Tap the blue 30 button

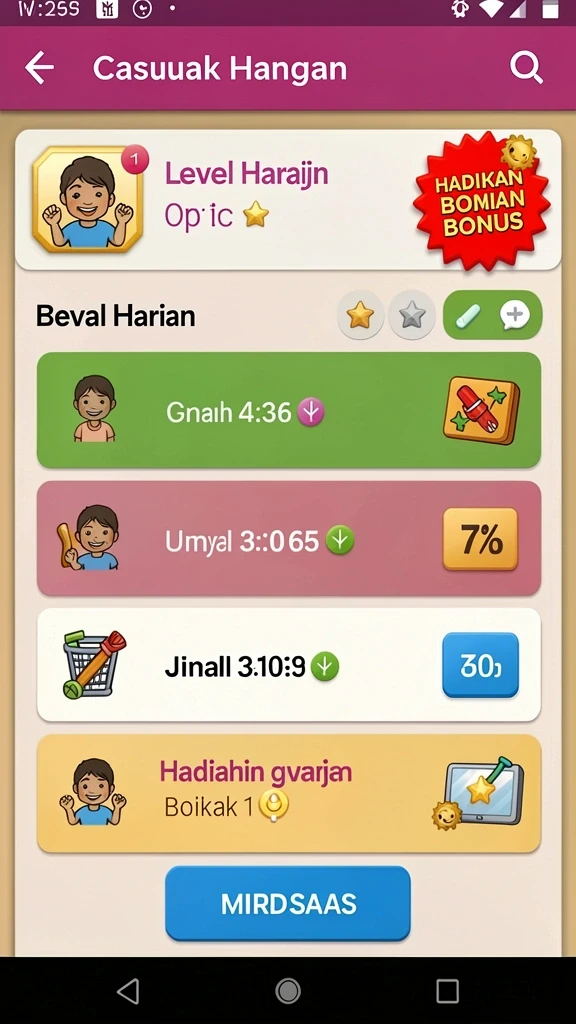(x=481, y=665)
